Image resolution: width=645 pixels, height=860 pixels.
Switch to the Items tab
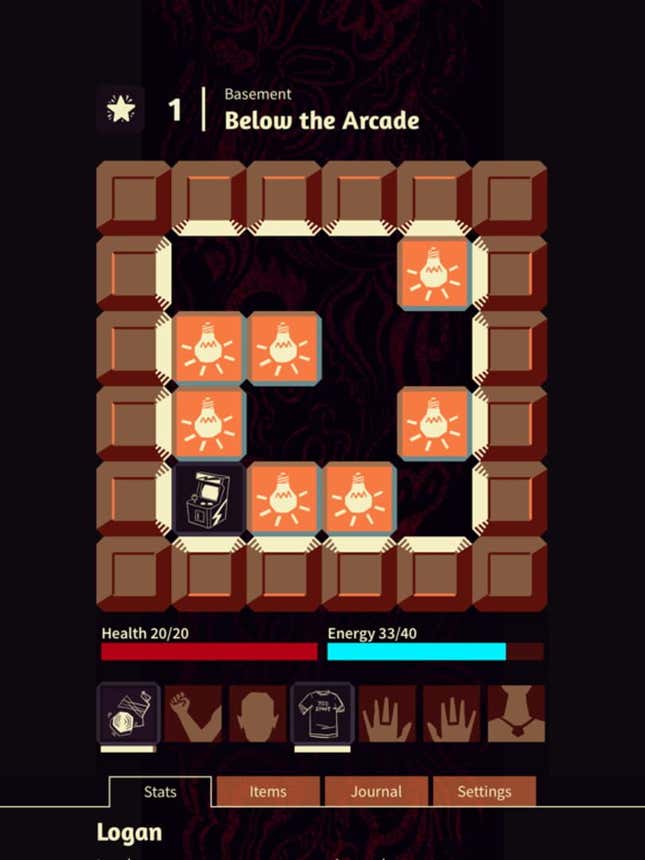268,791
